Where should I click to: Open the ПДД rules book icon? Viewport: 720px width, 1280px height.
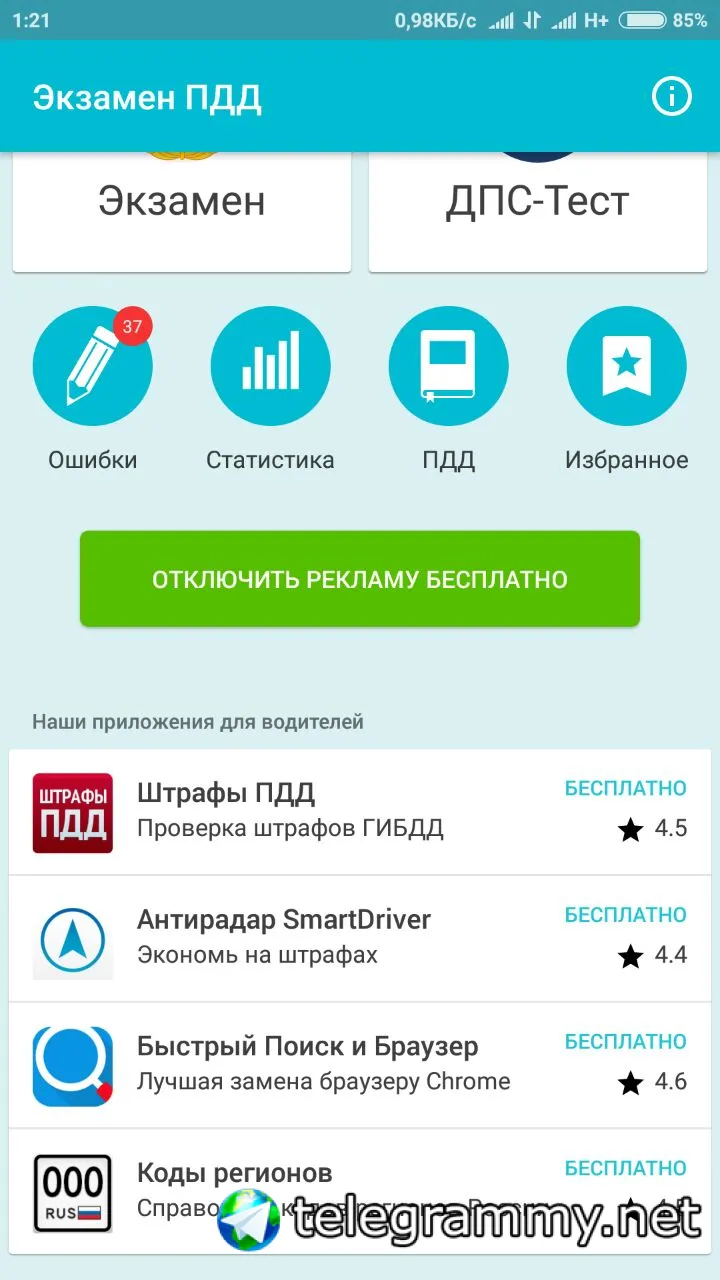click(x=448, y=366)
